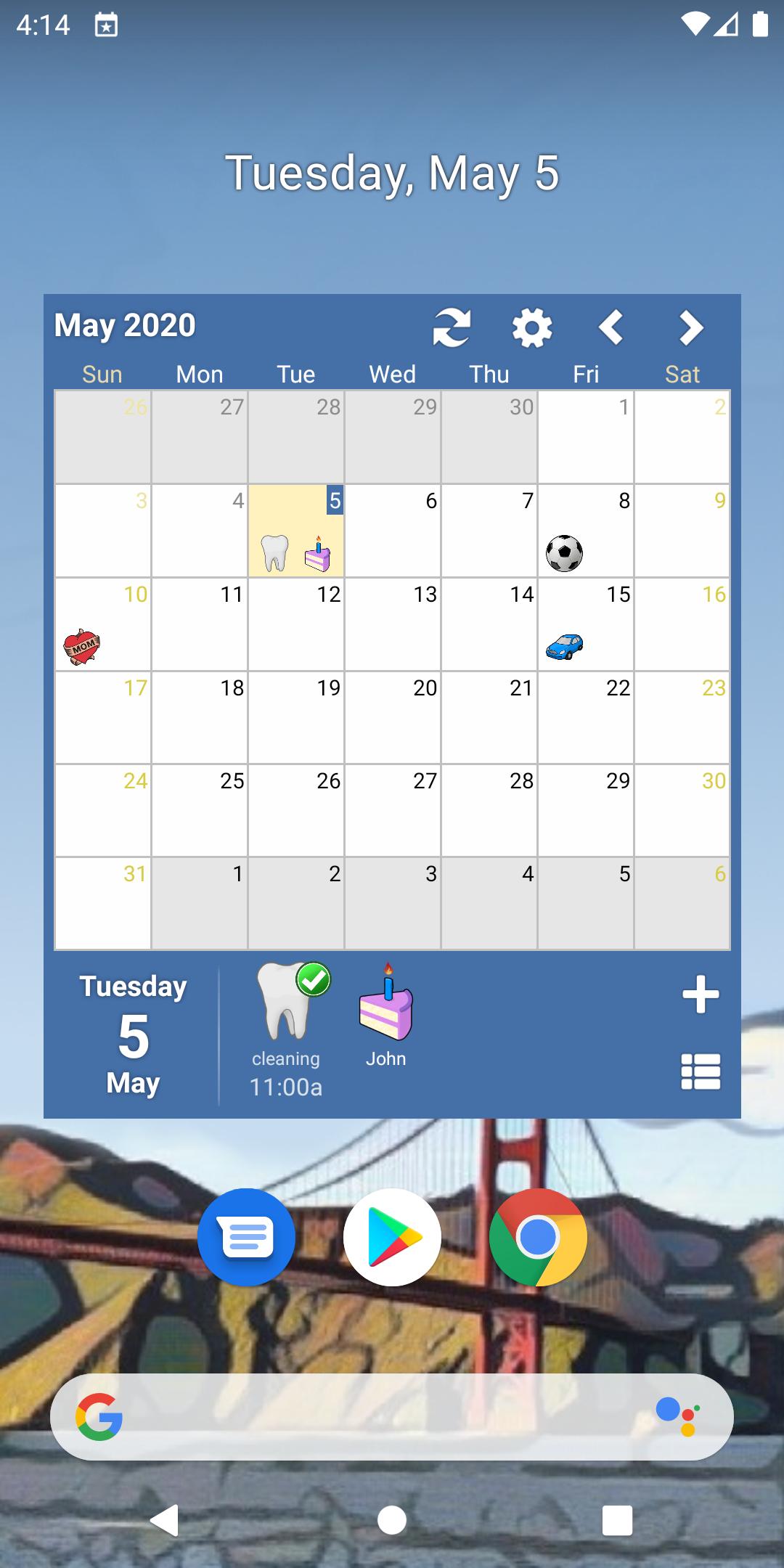Tap the Google search bar
784x1568 pixels.
[x=377, y=1416]
